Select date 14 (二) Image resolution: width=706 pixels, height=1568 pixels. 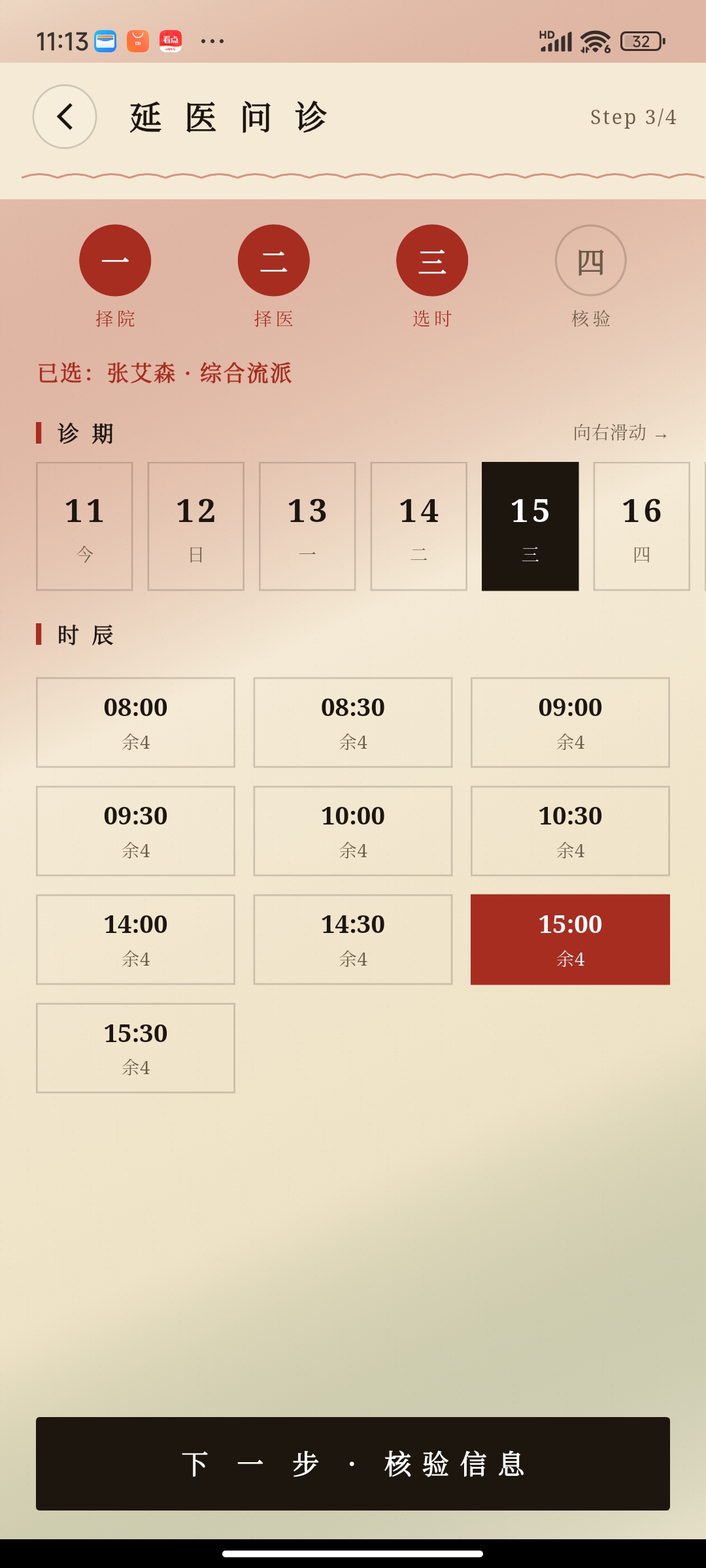tap(419, 527)
